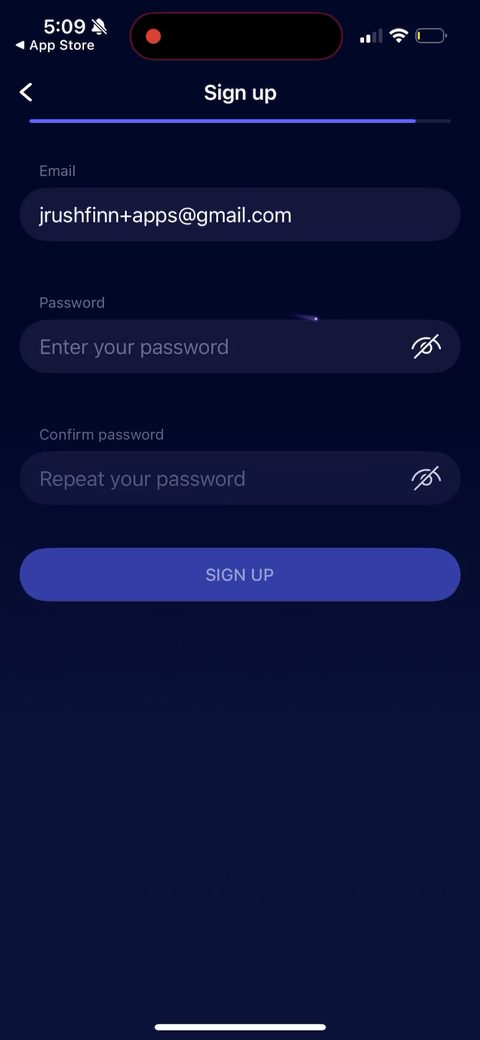480x1040 pixels.
Task: Tap the Email field to edit it
Action: pyautogui.click(x=240, y=214)
